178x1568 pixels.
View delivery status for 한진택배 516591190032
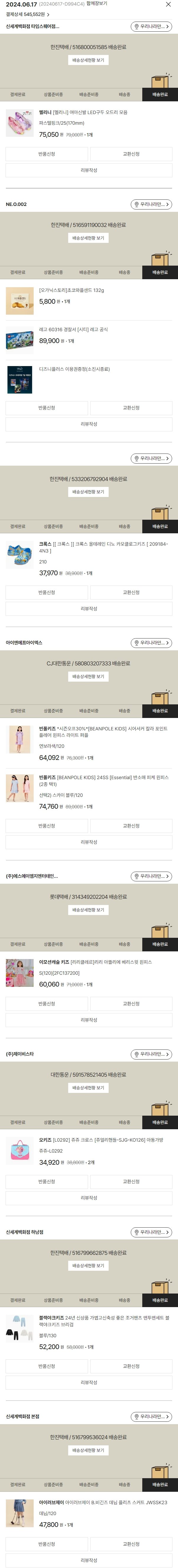pos(88,238)
